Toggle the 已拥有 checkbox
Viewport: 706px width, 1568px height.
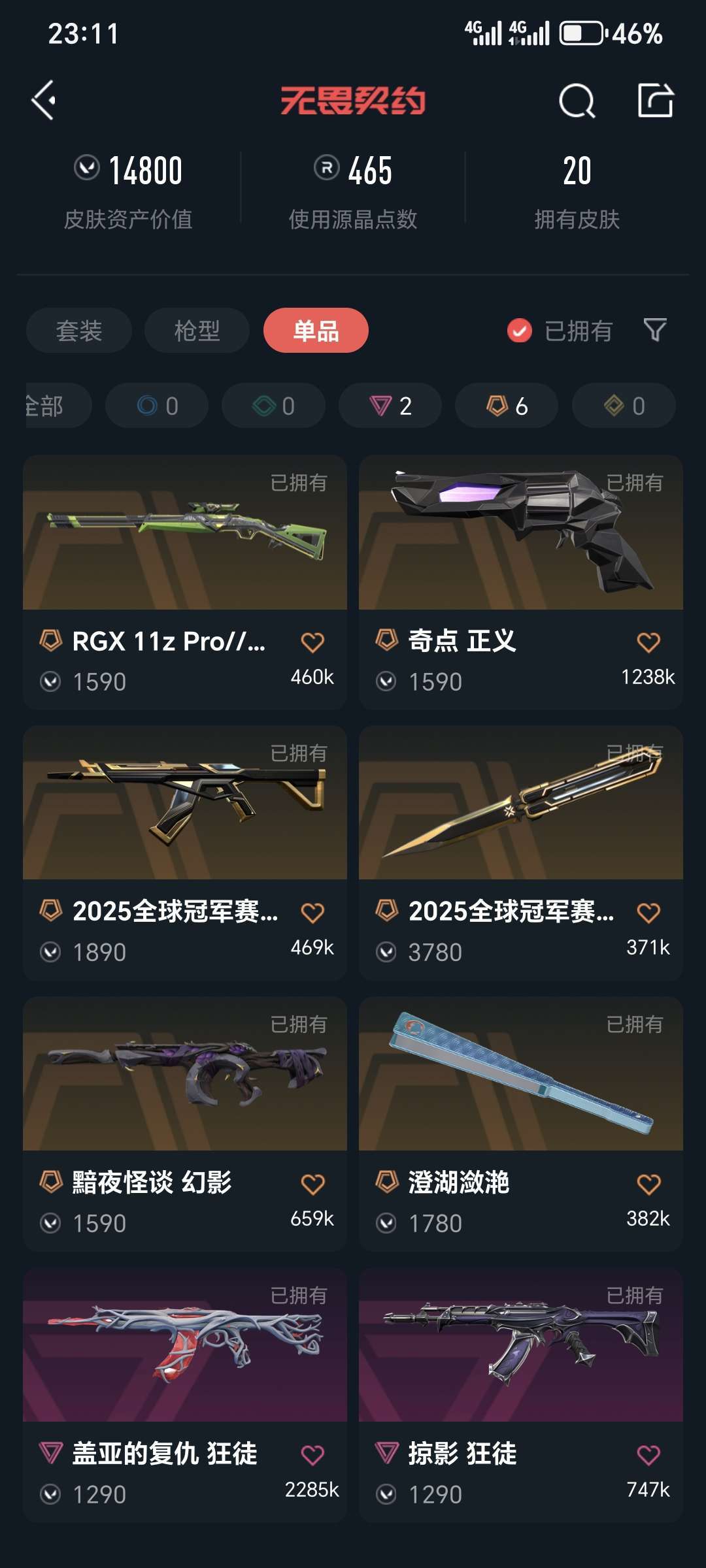click(x=560, y=331)
